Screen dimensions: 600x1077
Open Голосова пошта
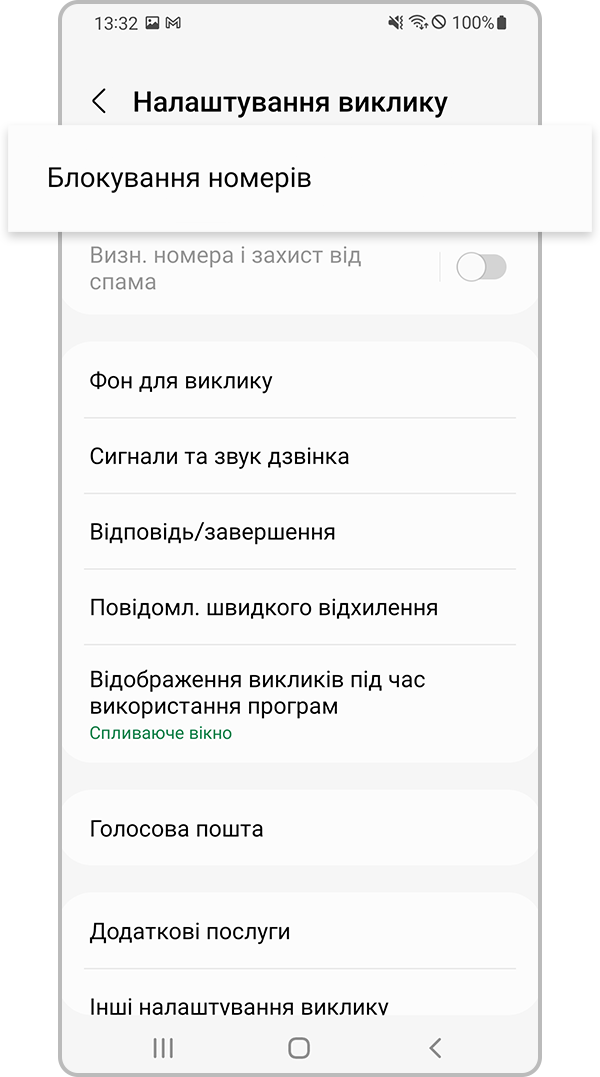pyautogui.click(x=300, y=829)
